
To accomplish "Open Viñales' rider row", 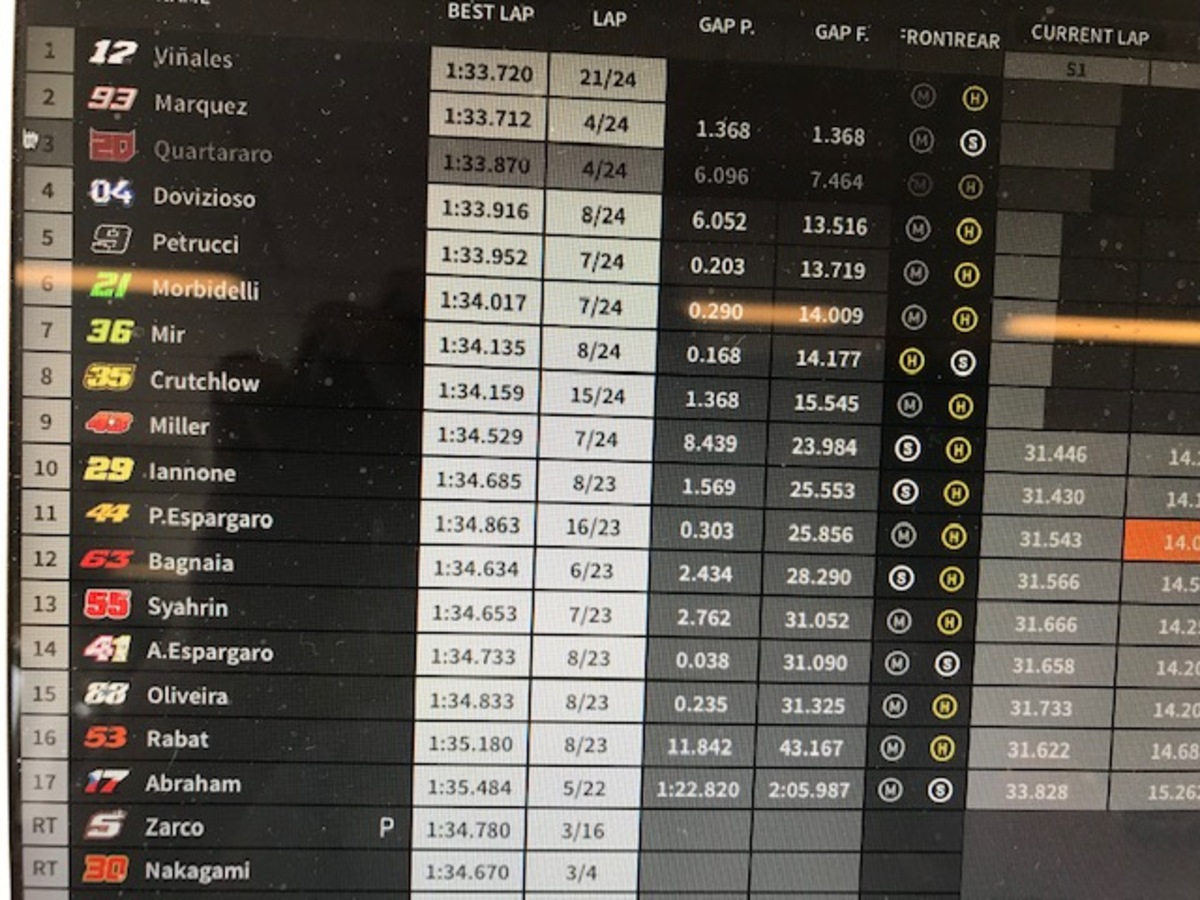I will click(193, 56).
